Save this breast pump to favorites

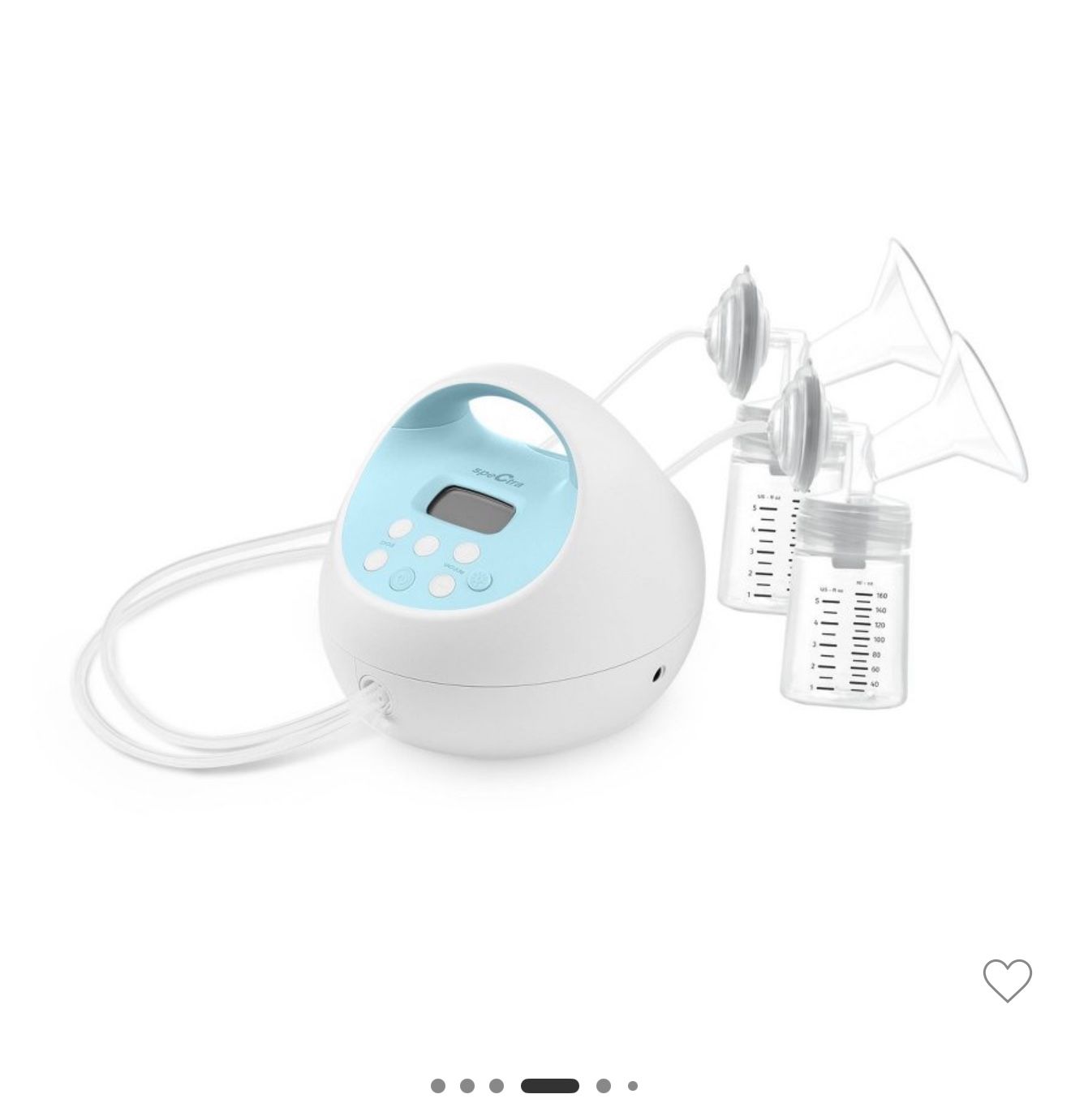pyautogui.click(x=1007, y=980)
